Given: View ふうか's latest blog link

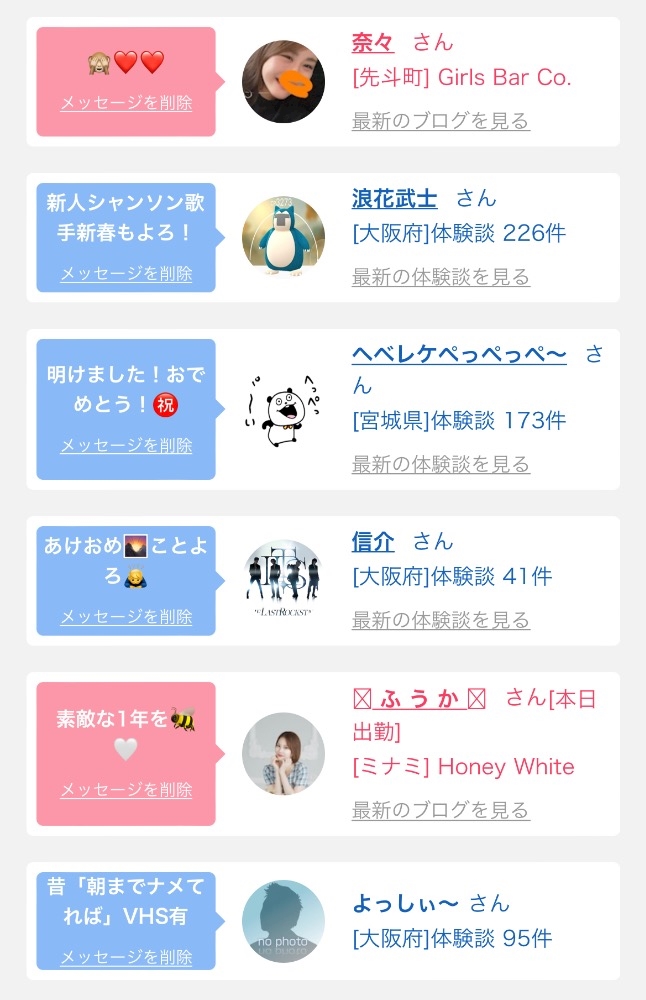Looking at the screenshot, I should pos(441,810).
